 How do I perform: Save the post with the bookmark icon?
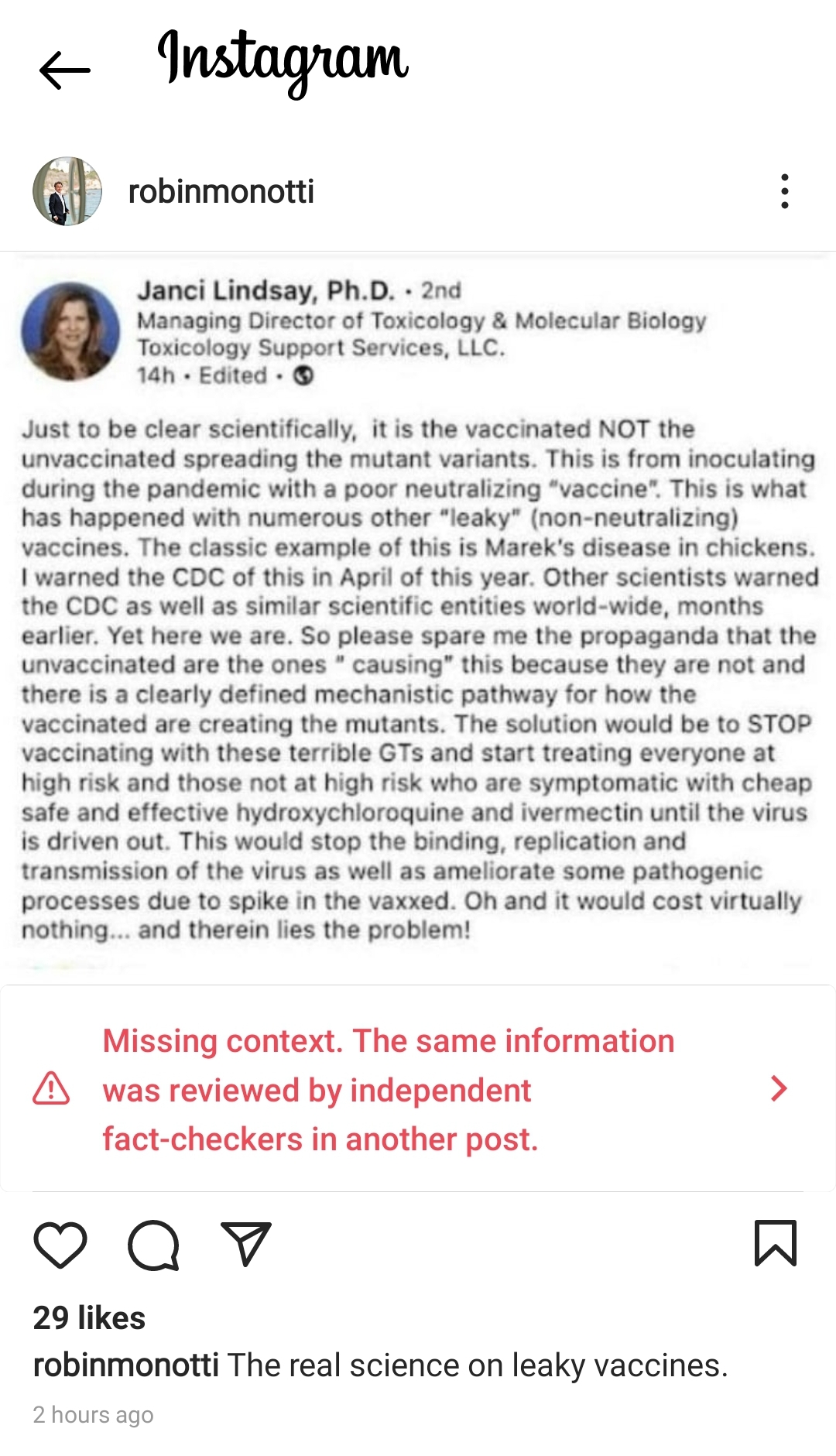pyautogui.click(x=775, y=1243)
